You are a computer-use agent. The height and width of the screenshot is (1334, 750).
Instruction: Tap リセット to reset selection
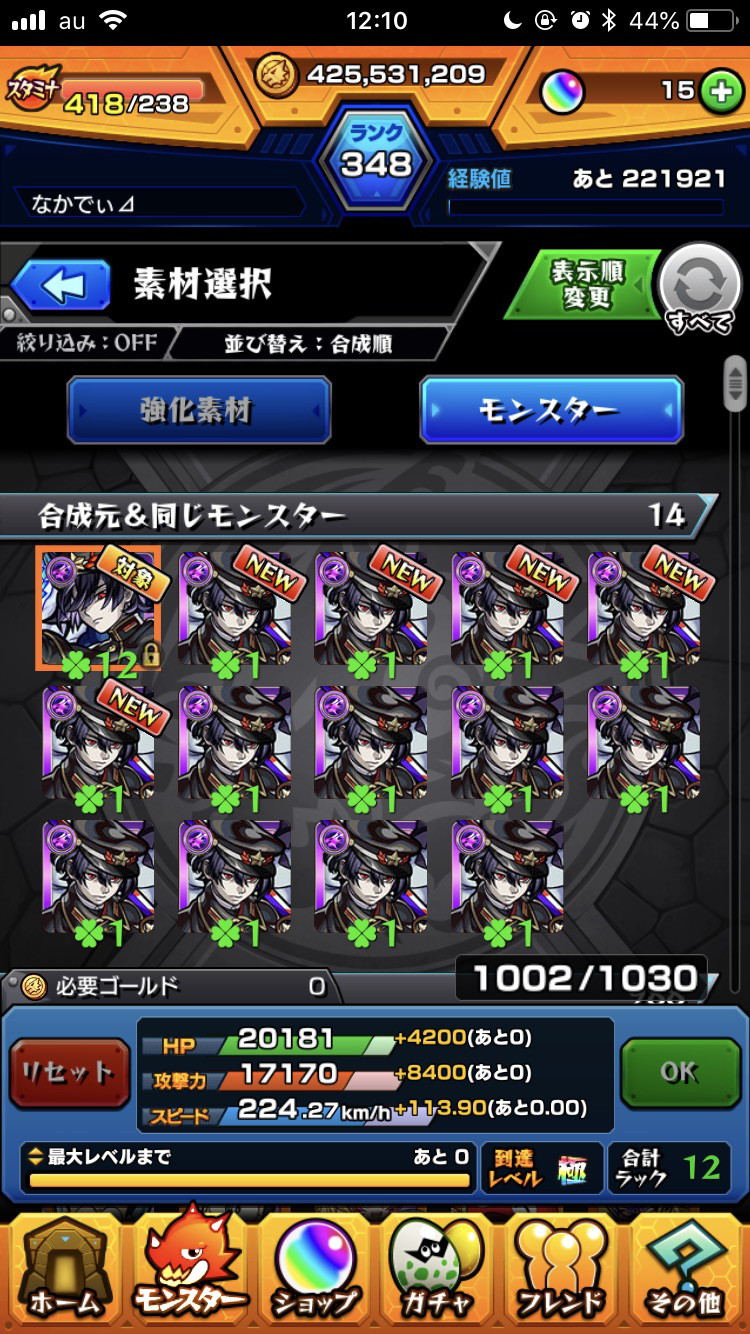coord(69,1074)
